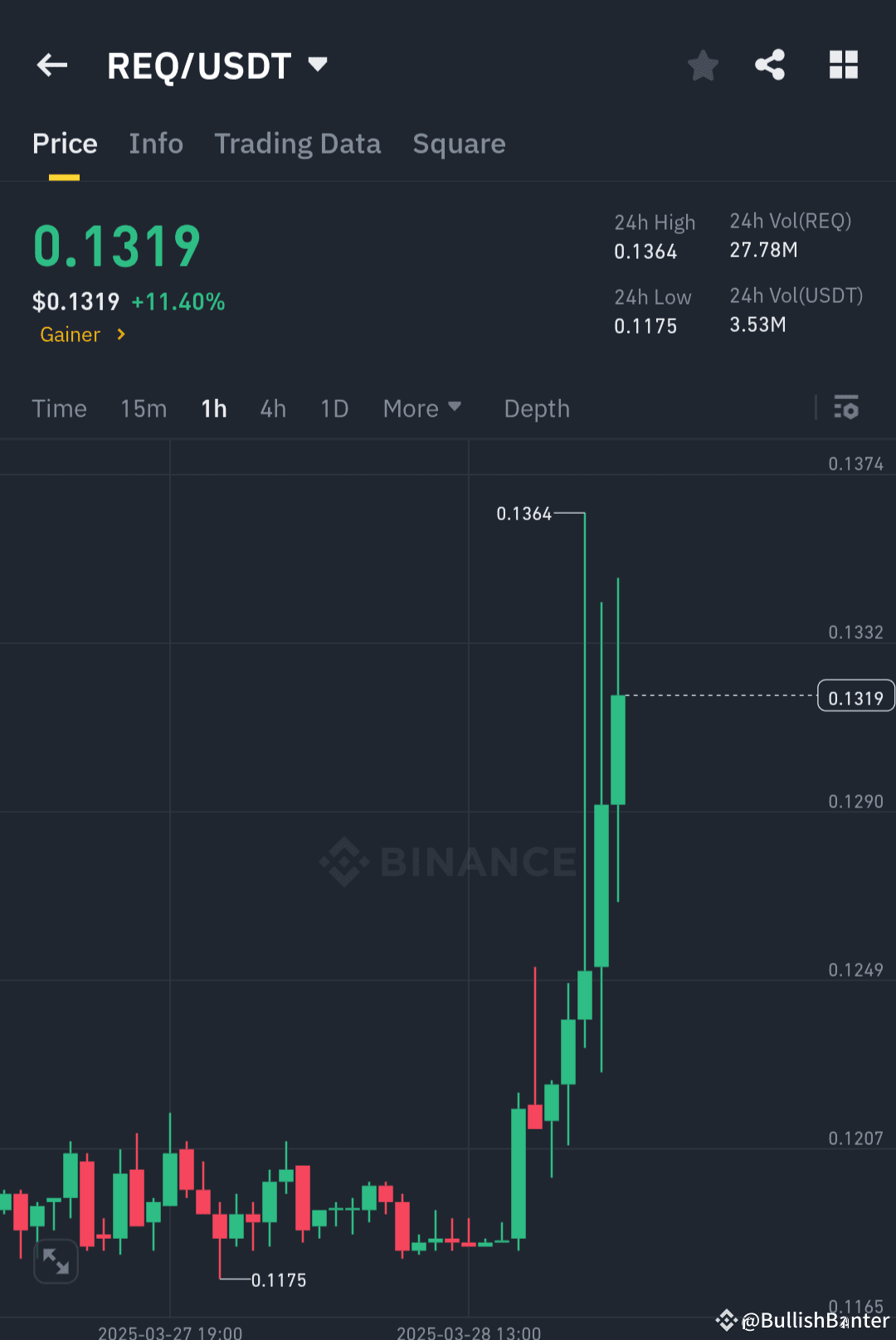Switch to the 15m candle interval

[143, 408]
